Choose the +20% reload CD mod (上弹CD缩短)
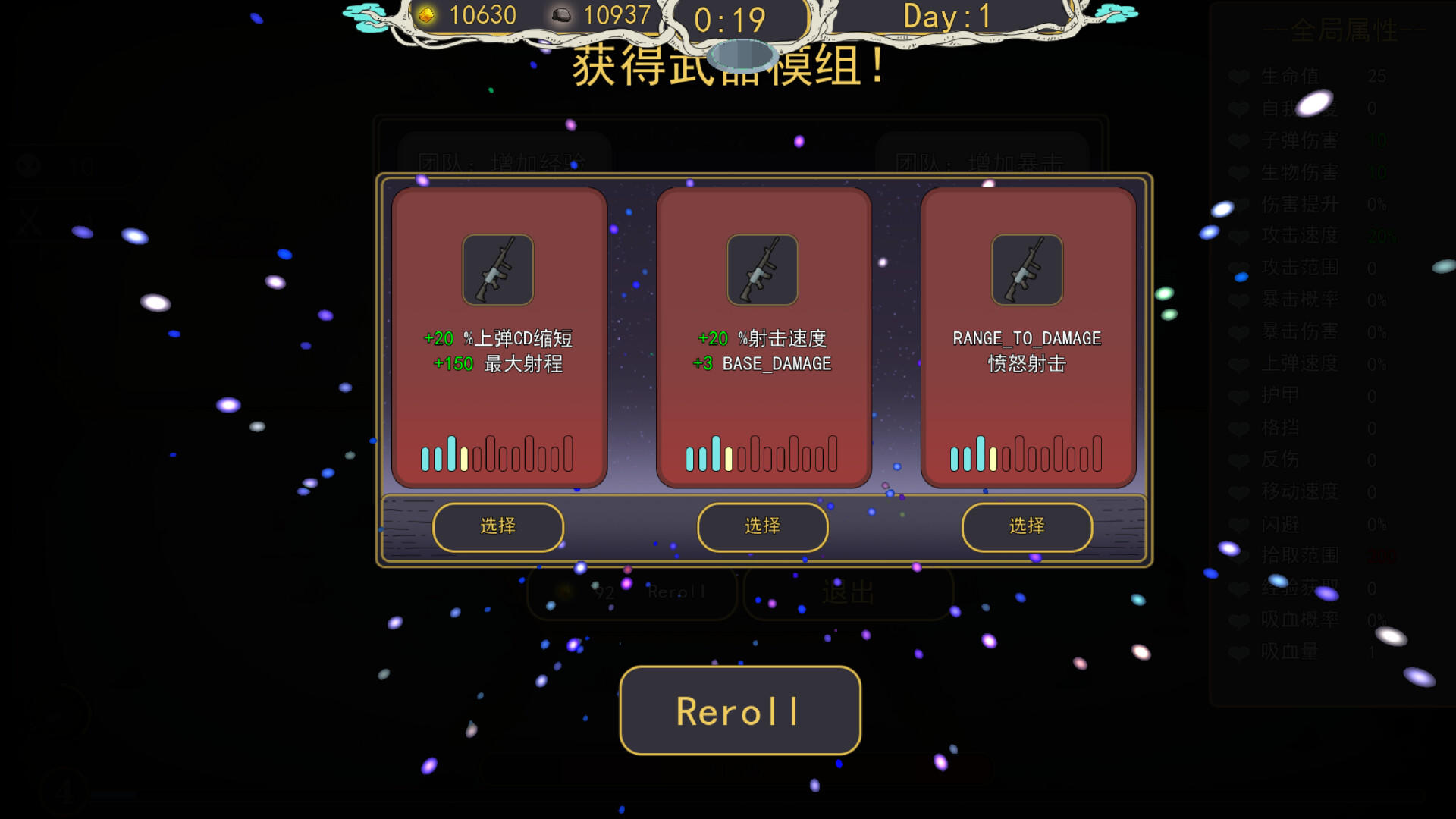1456x819 pixels. click(x=498, y=526)
